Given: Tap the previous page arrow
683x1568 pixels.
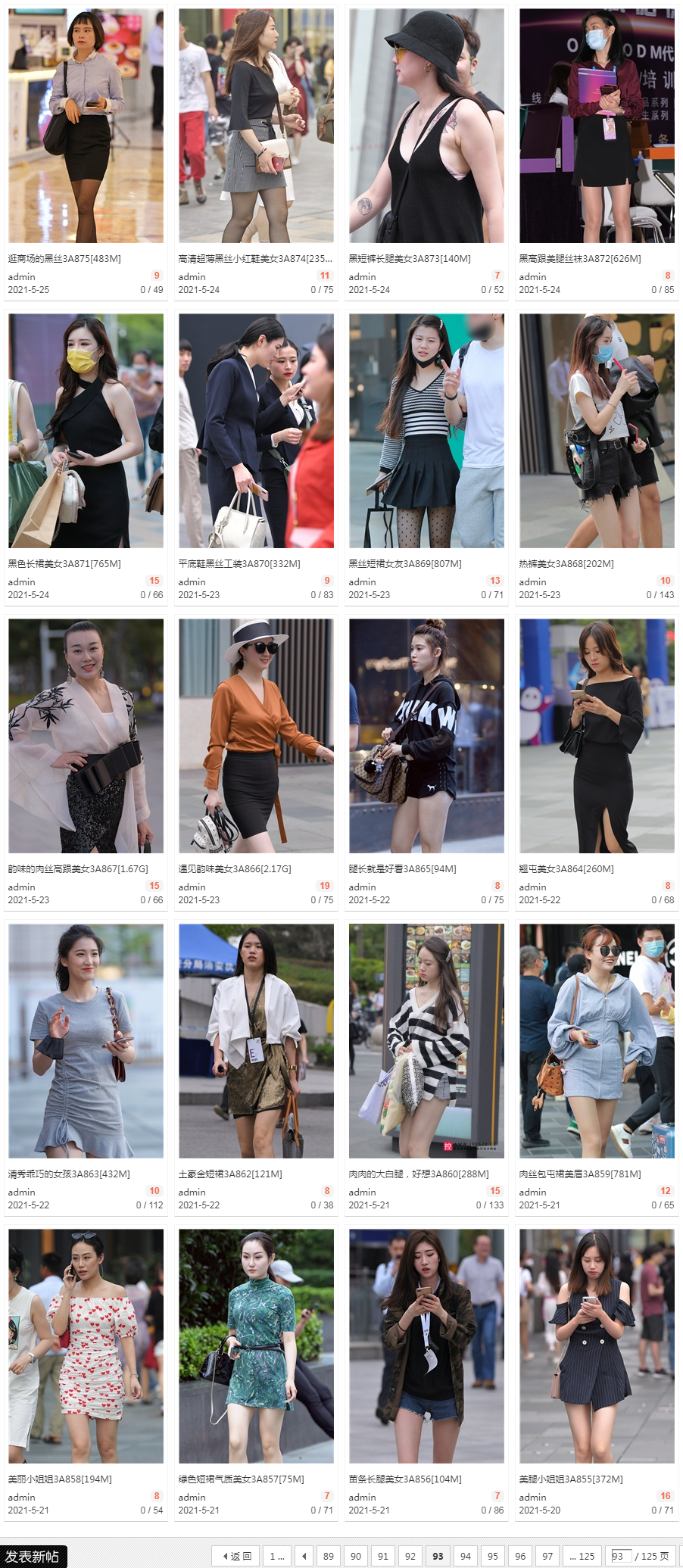Looking at the screenshot, I should [x=304, y=1556].
